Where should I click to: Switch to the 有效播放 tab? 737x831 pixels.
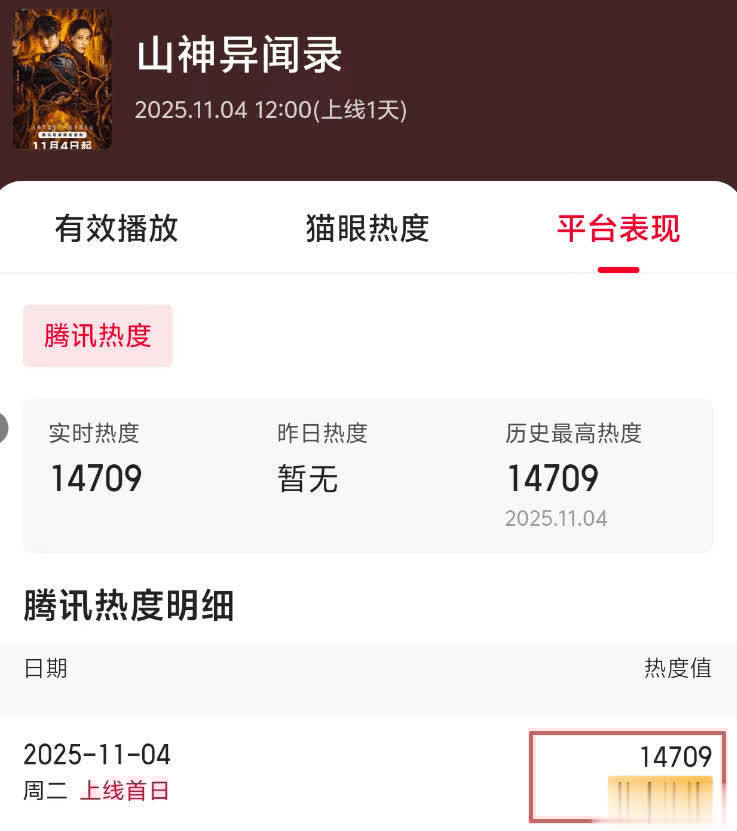(116, 228)
